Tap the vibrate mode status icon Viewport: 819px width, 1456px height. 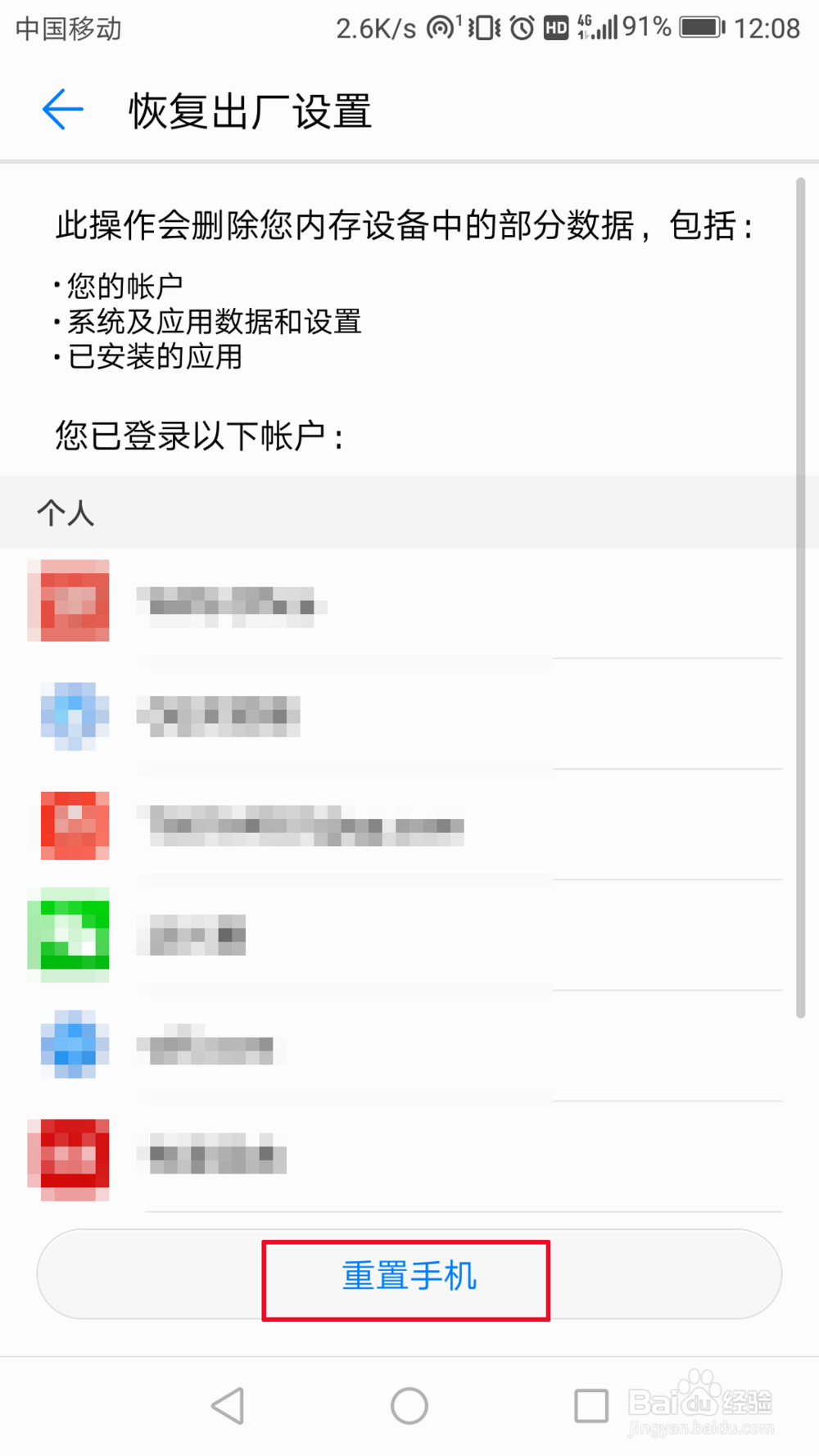482,27
